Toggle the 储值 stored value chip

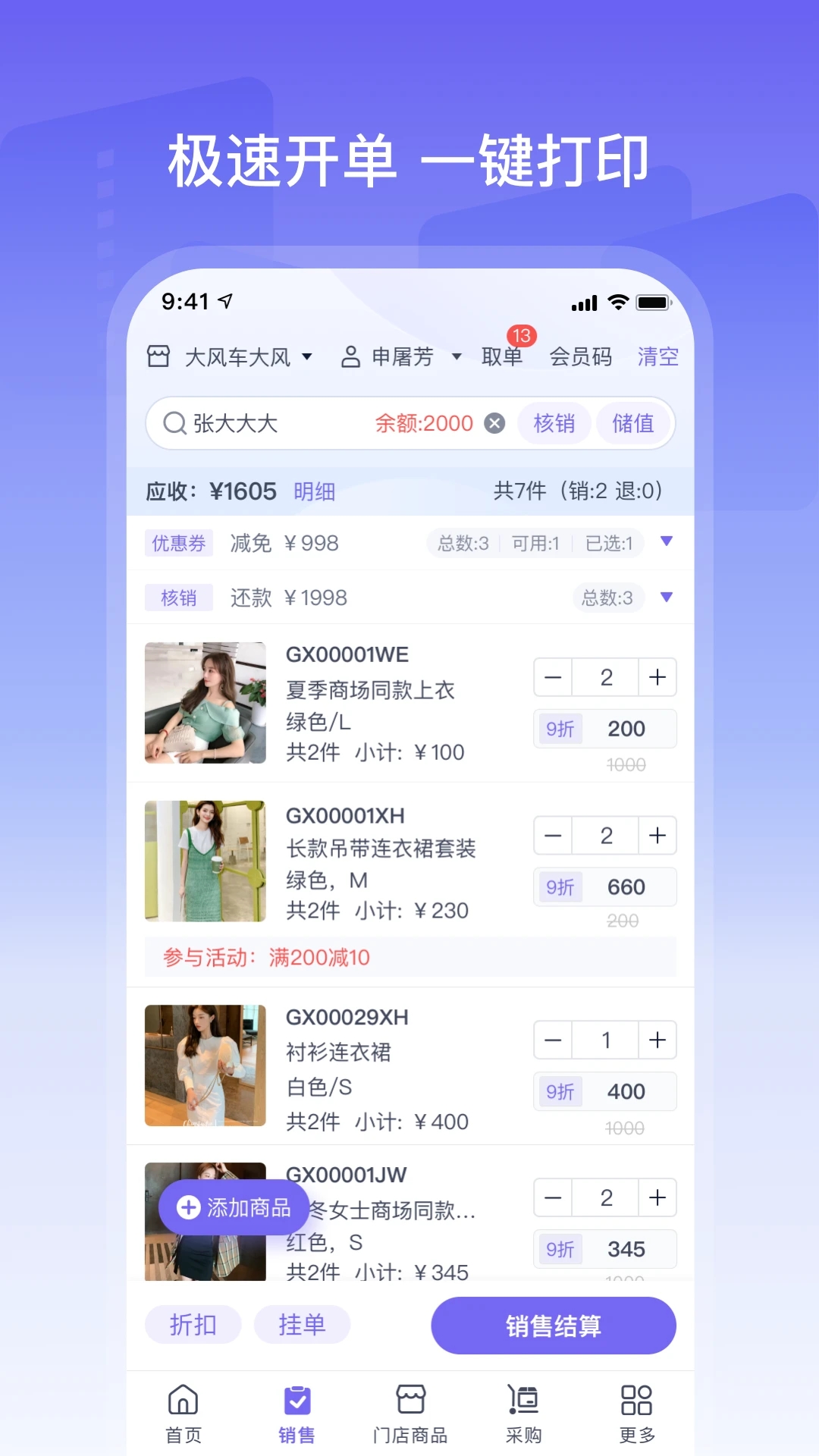coord(634,423)
